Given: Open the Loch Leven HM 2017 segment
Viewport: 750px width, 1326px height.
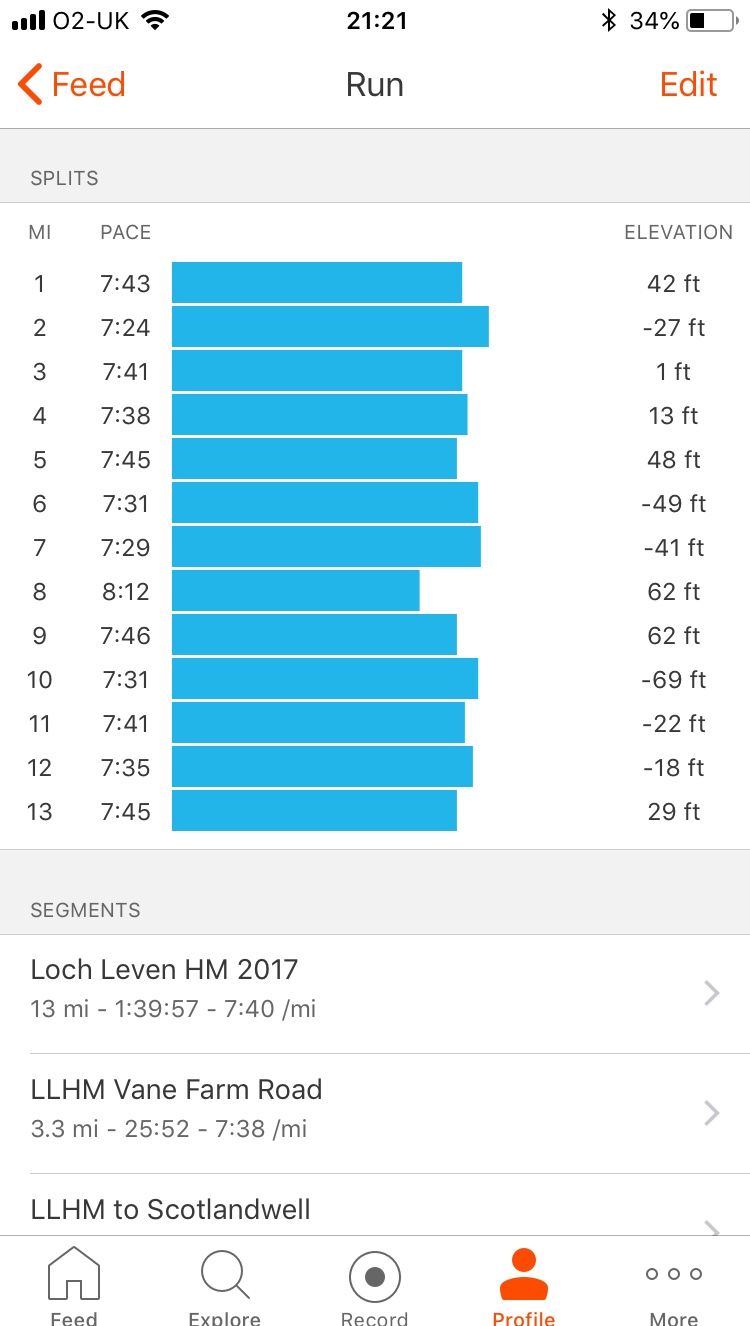Looking at the screenshot, I should point(375,988).
